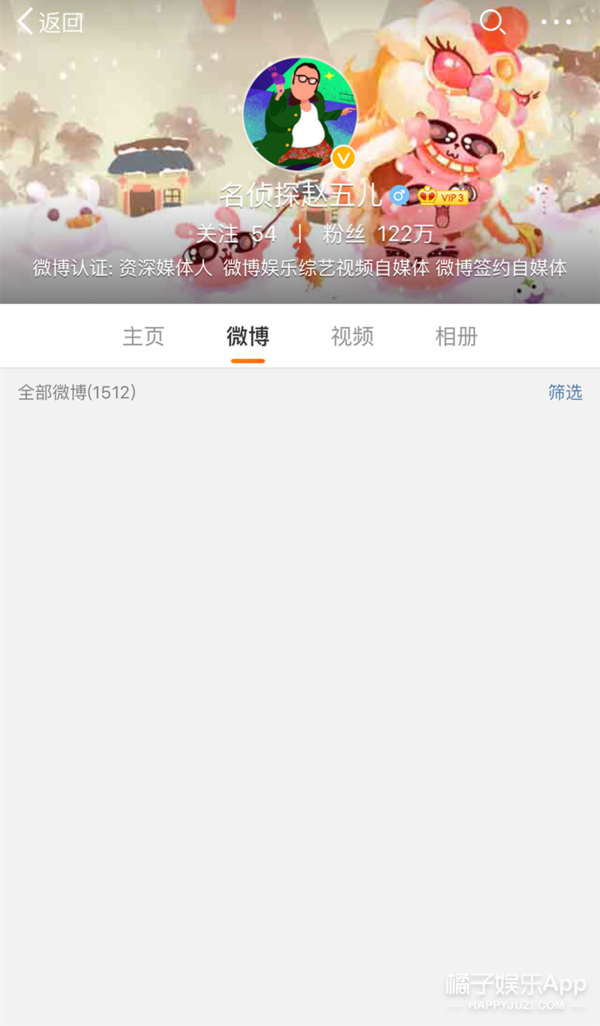Tap 筛选 to filter the posts
Viewport: 600px width, 1026px height.
[565, 392]
